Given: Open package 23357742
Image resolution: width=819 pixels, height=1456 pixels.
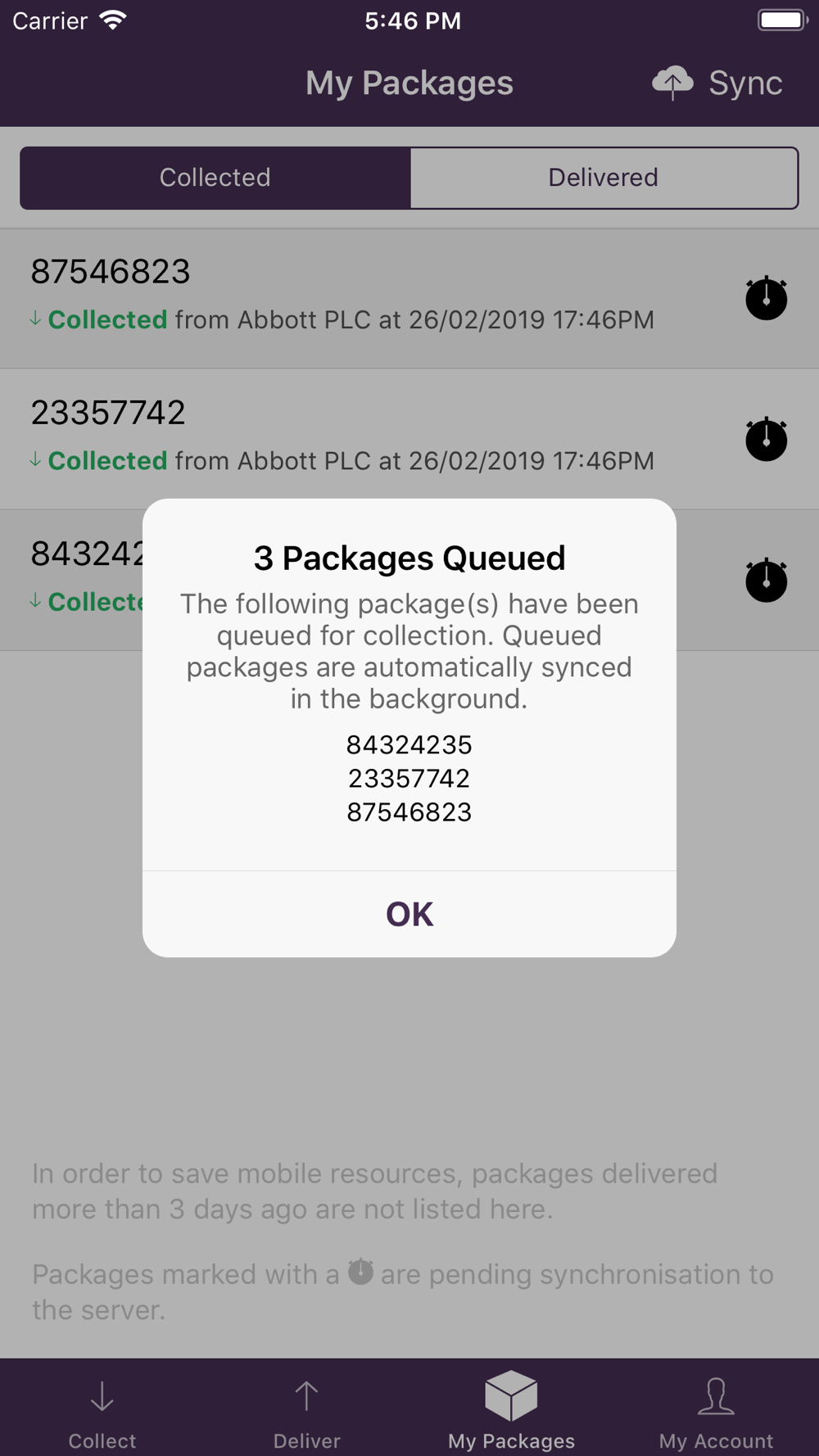Looking at the screenshot, I should tap(409, 440).
